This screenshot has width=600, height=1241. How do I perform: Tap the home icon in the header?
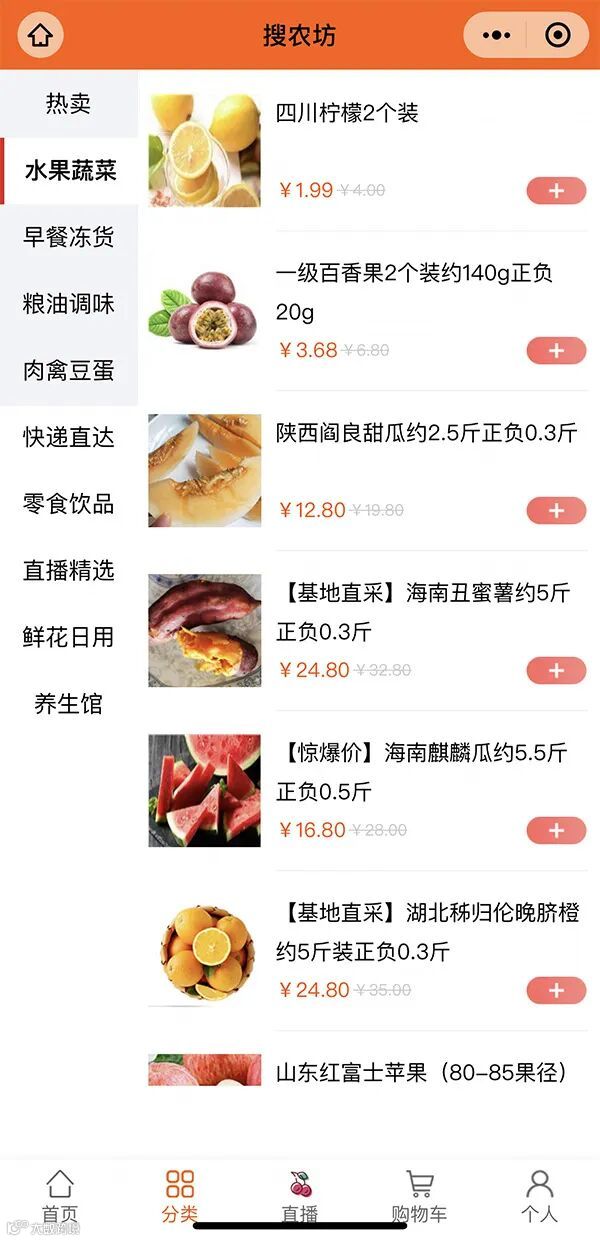coord(40,36)
